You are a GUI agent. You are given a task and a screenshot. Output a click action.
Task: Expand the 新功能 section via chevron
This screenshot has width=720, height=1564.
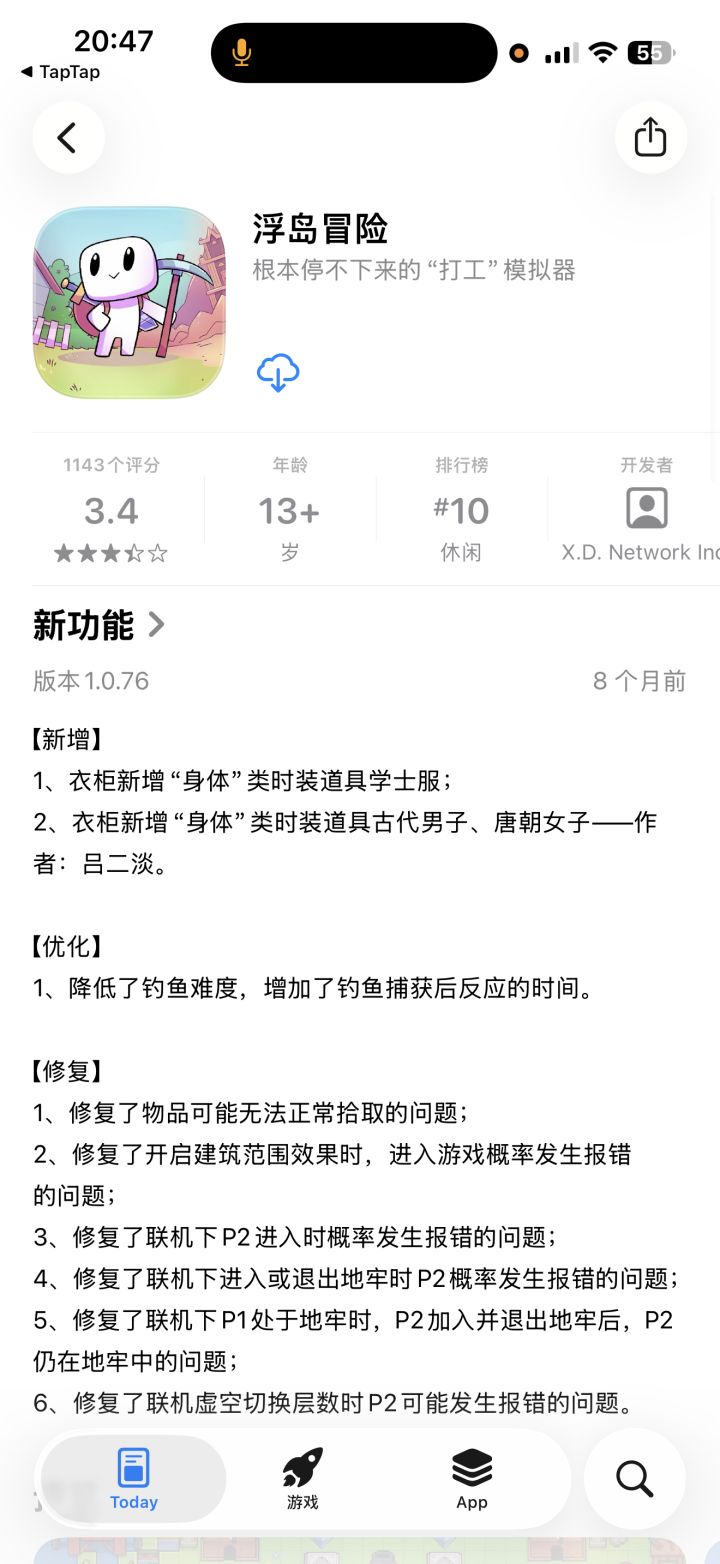pyautogui.click(x=156, y=623)
